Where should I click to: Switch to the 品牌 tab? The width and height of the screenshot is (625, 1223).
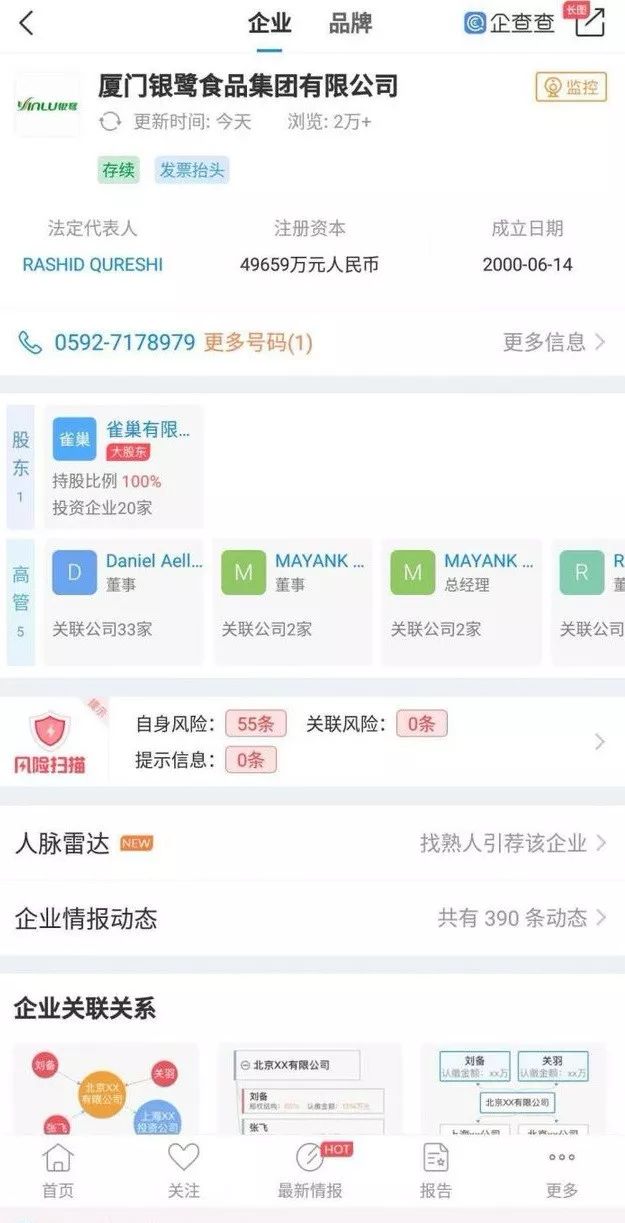click(350, 23)
